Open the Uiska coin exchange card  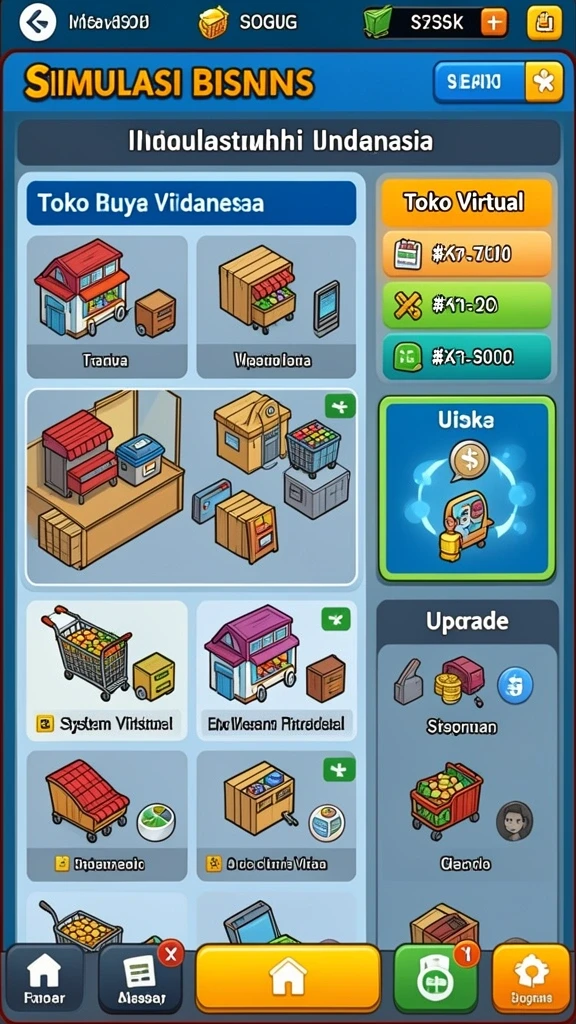pyautogui.click(x=467, y=488)
